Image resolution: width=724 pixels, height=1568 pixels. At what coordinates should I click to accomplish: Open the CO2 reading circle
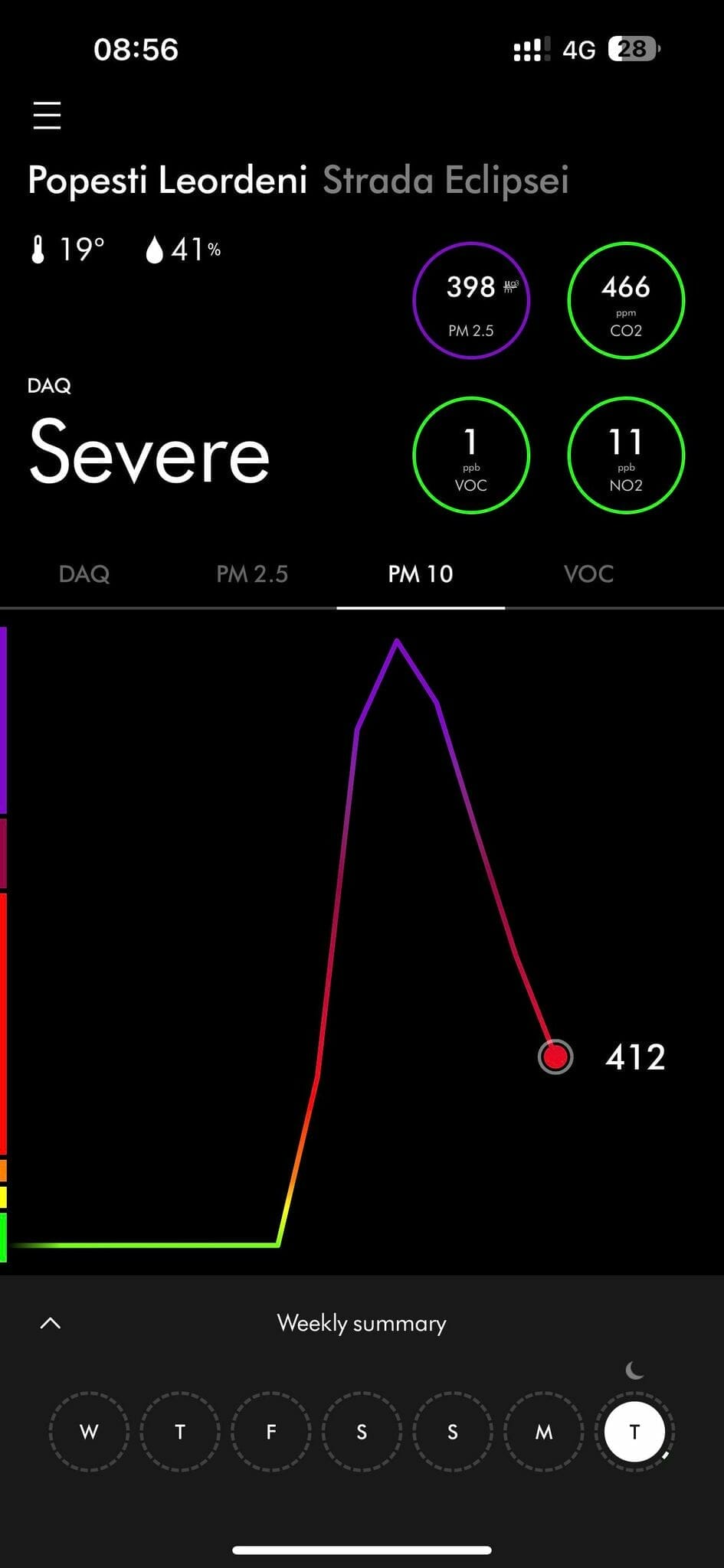[625, 301]
